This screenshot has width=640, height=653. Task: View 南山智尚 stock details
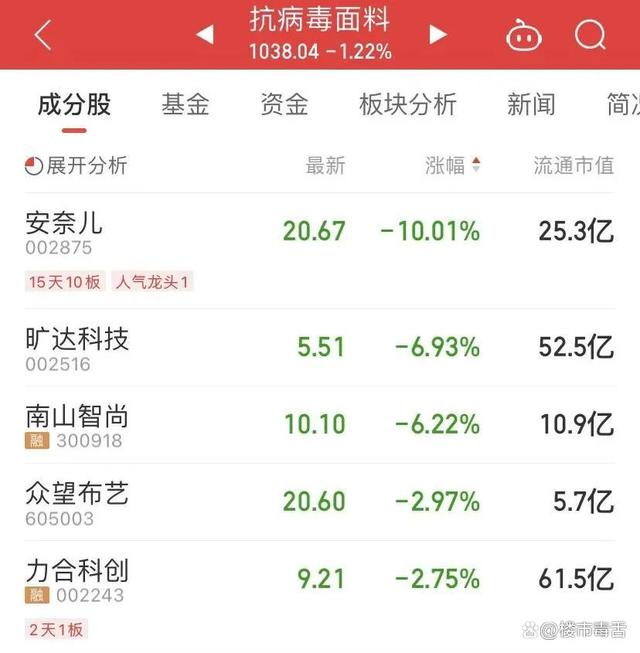(x=77, y=417)
